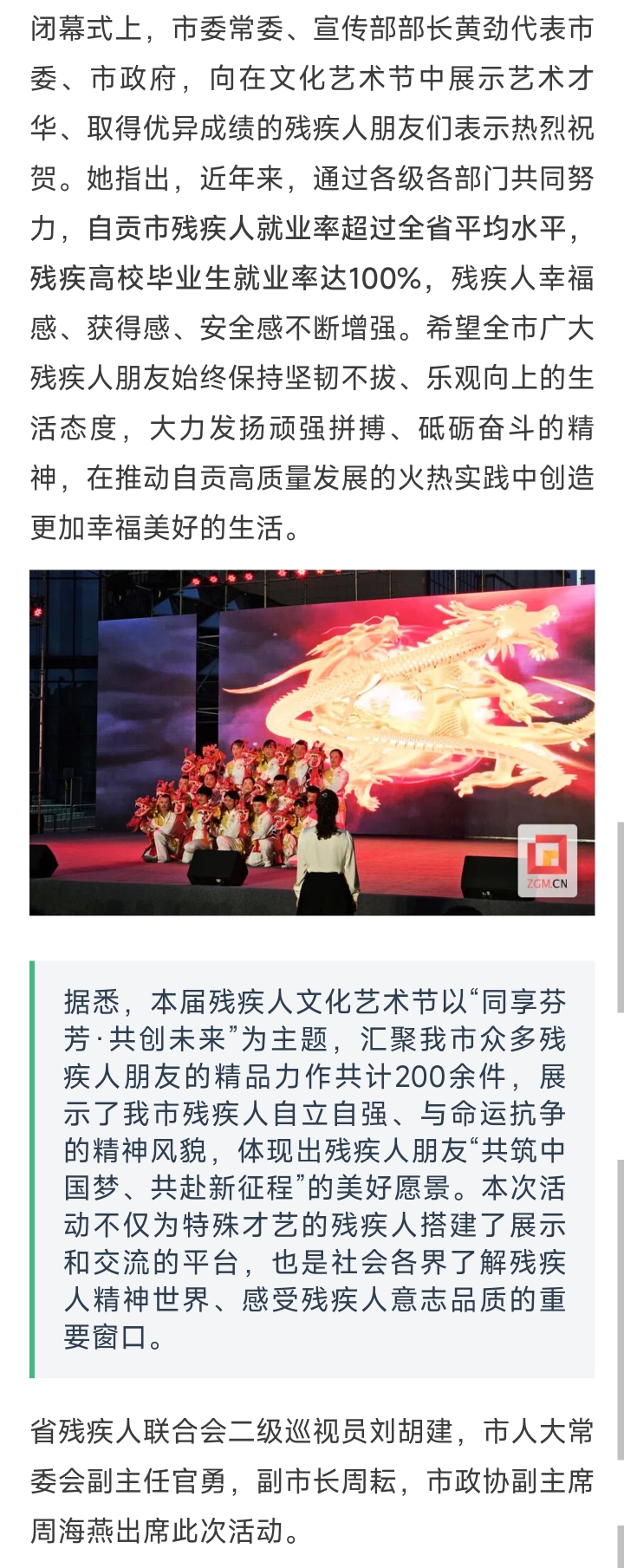Image resolution: width=624 pixels, height=1568 pixels.
Task: Open the stage performance photo in the article
Action: (x=312, y=742)
